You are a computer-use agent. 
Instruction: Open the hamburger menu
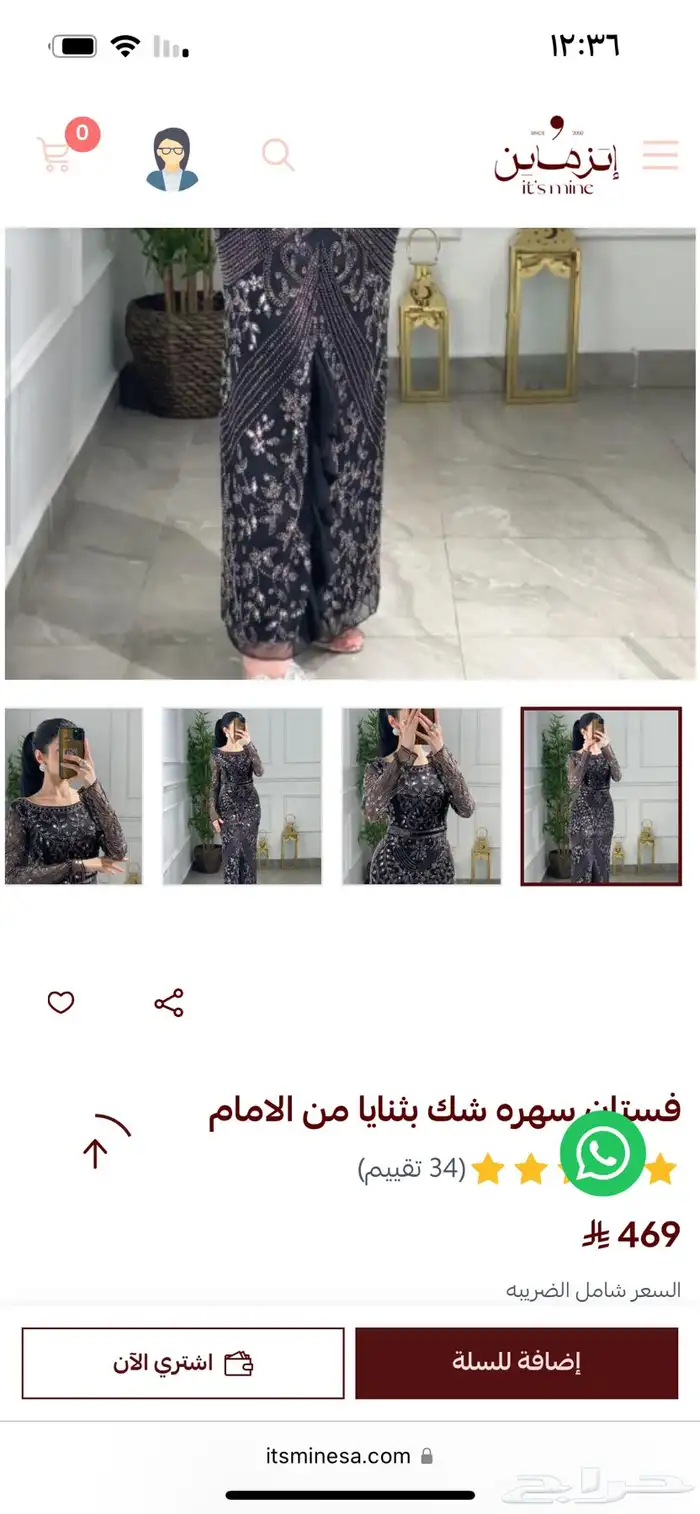[x=660, y=155]
